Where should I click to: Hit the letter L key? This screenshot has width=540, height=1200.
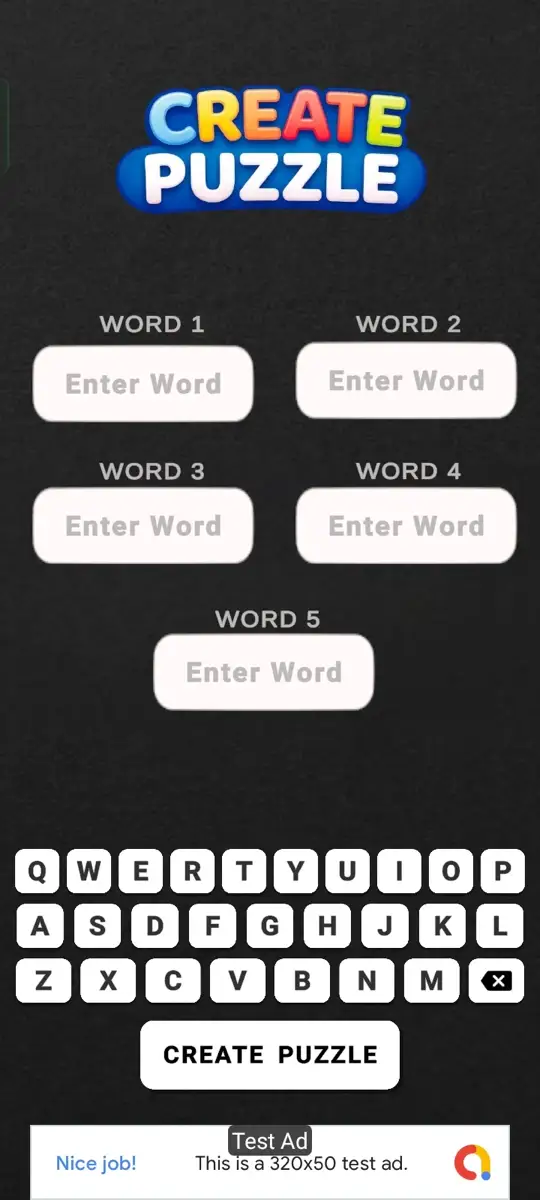coord(499,926)
